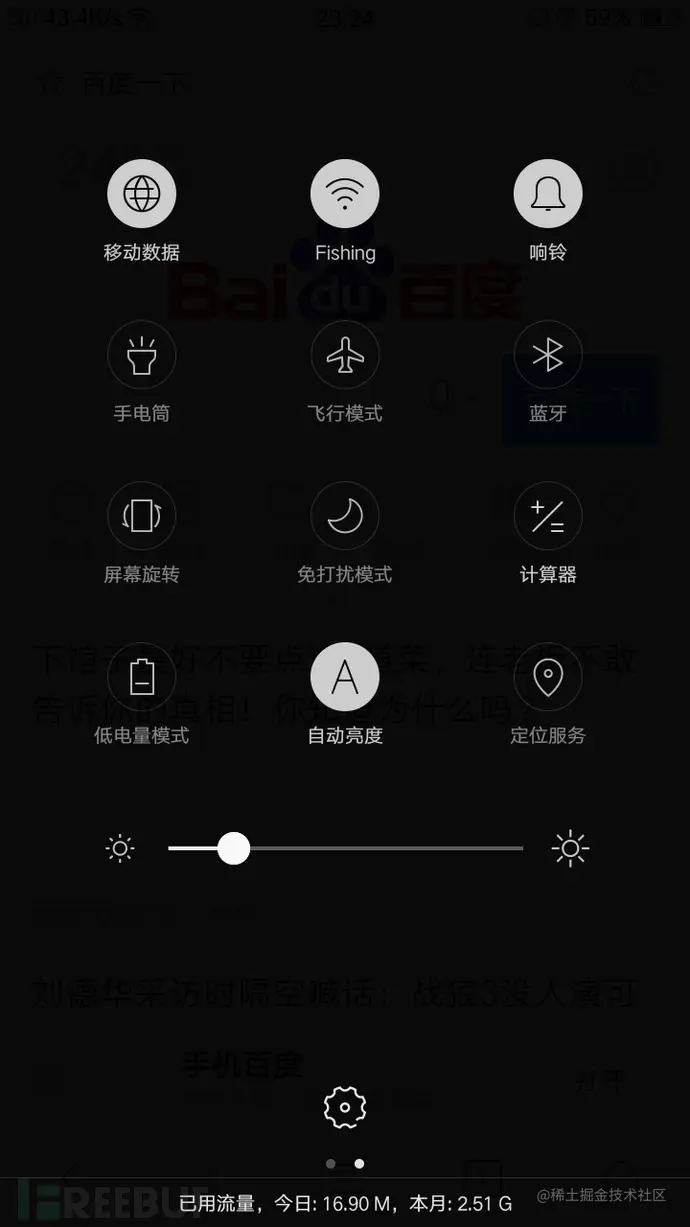Toggle screen rotation (屏幕旋转)
This screenshot has width=690, height=1227.
(x=142, y=516)
